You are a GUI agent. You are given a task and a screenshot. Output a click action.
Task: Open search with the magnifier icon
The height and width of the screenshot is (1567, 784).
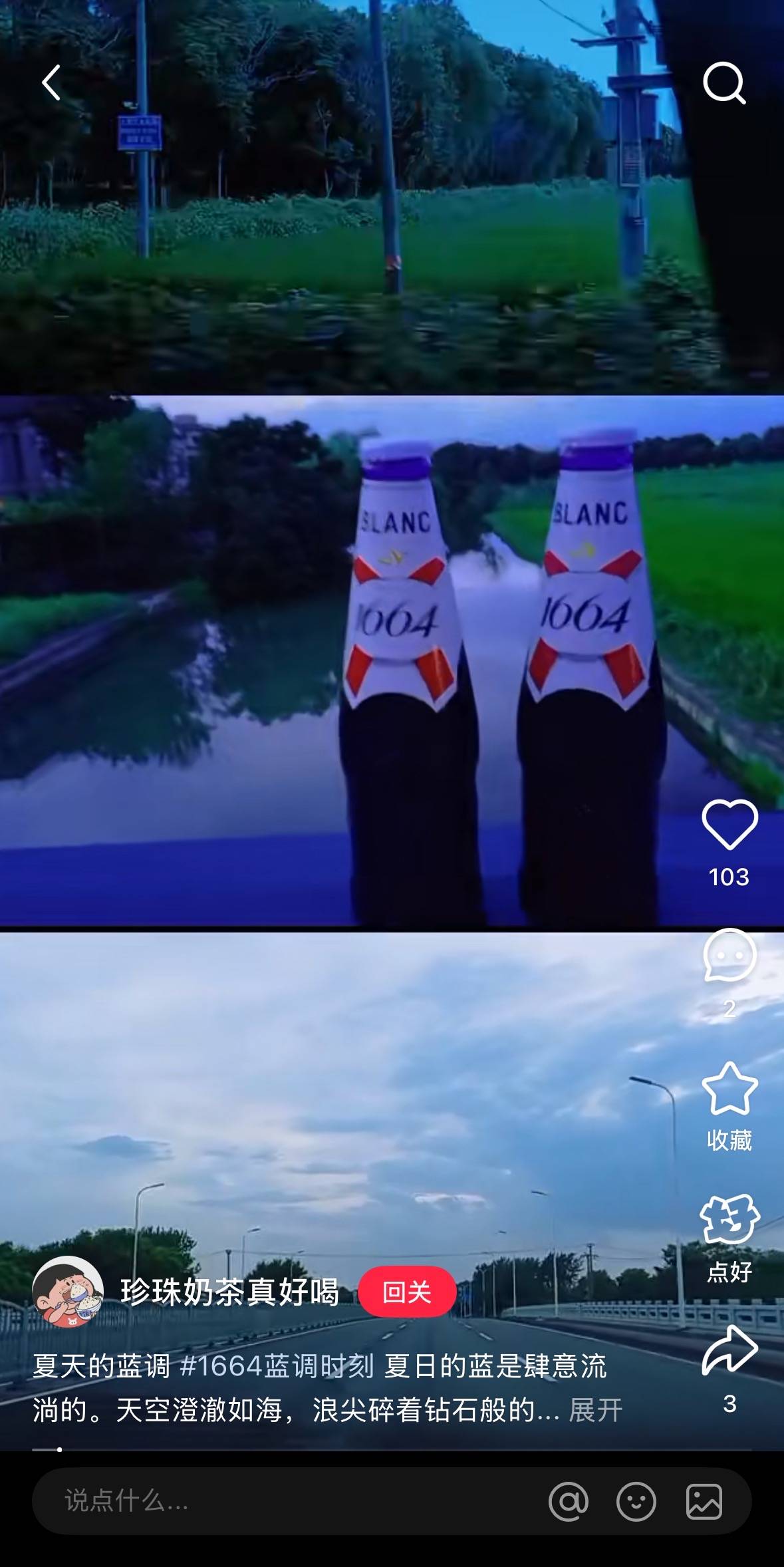point(723,83)
